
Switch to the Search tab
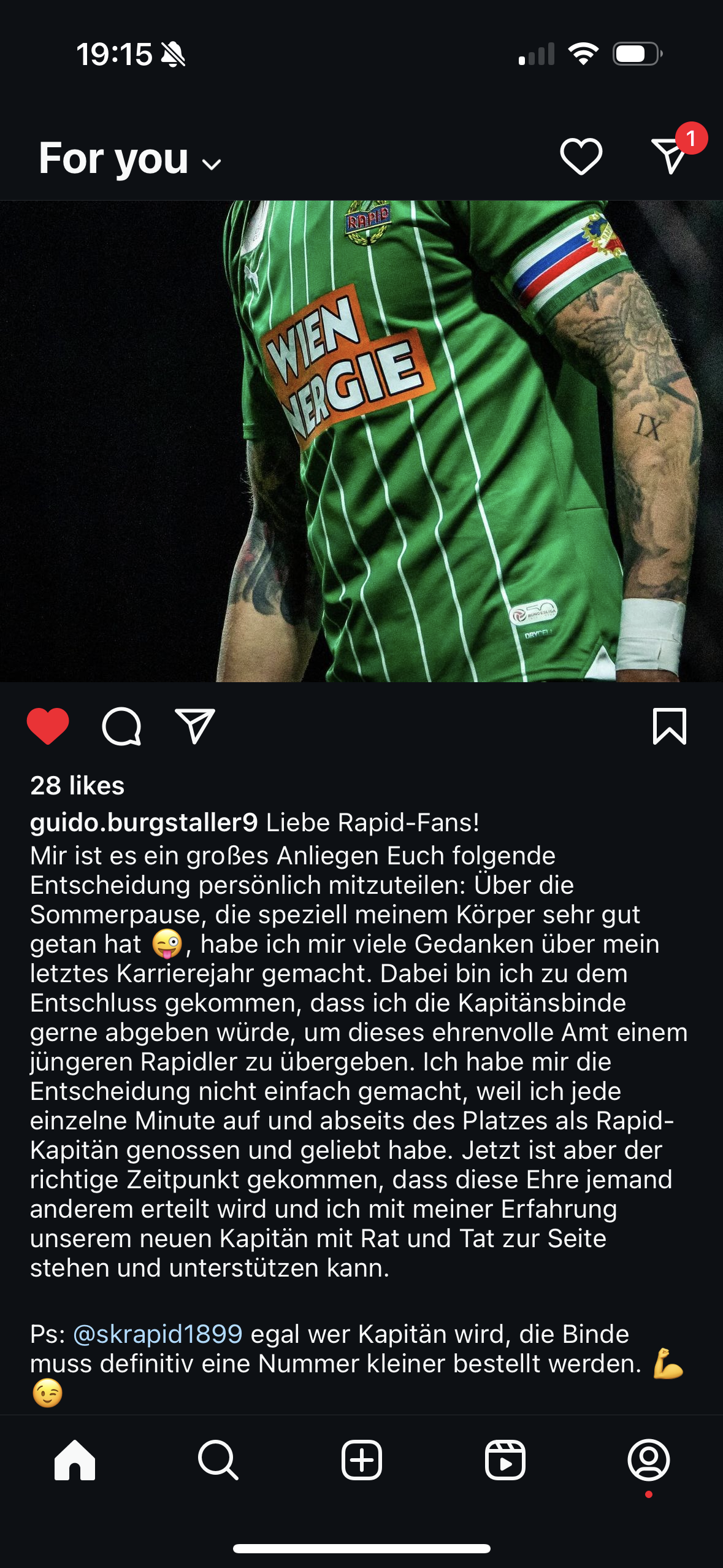pos(218,1460)
